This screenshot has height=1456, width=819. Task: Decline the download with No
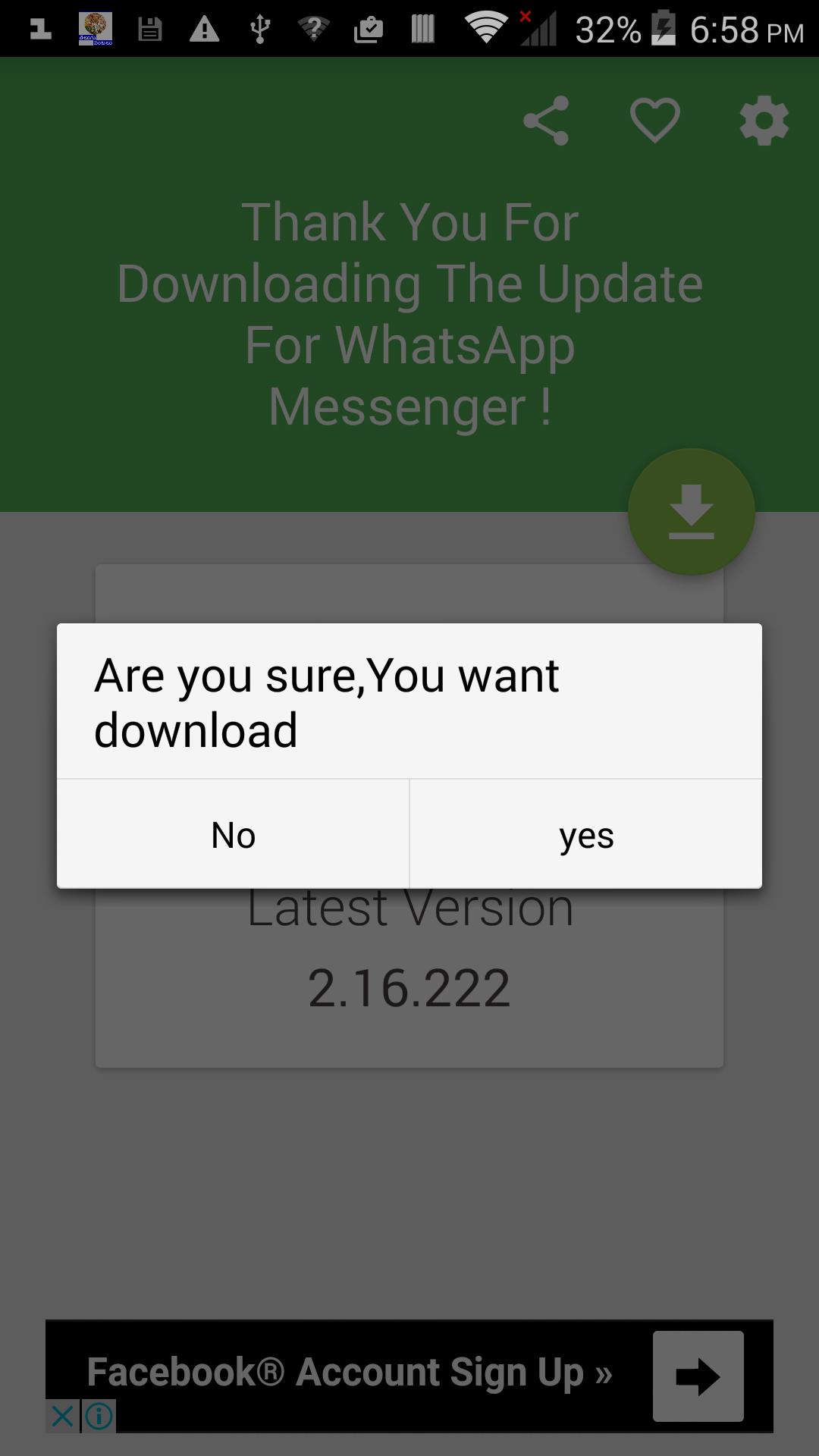tap(233, 834)
